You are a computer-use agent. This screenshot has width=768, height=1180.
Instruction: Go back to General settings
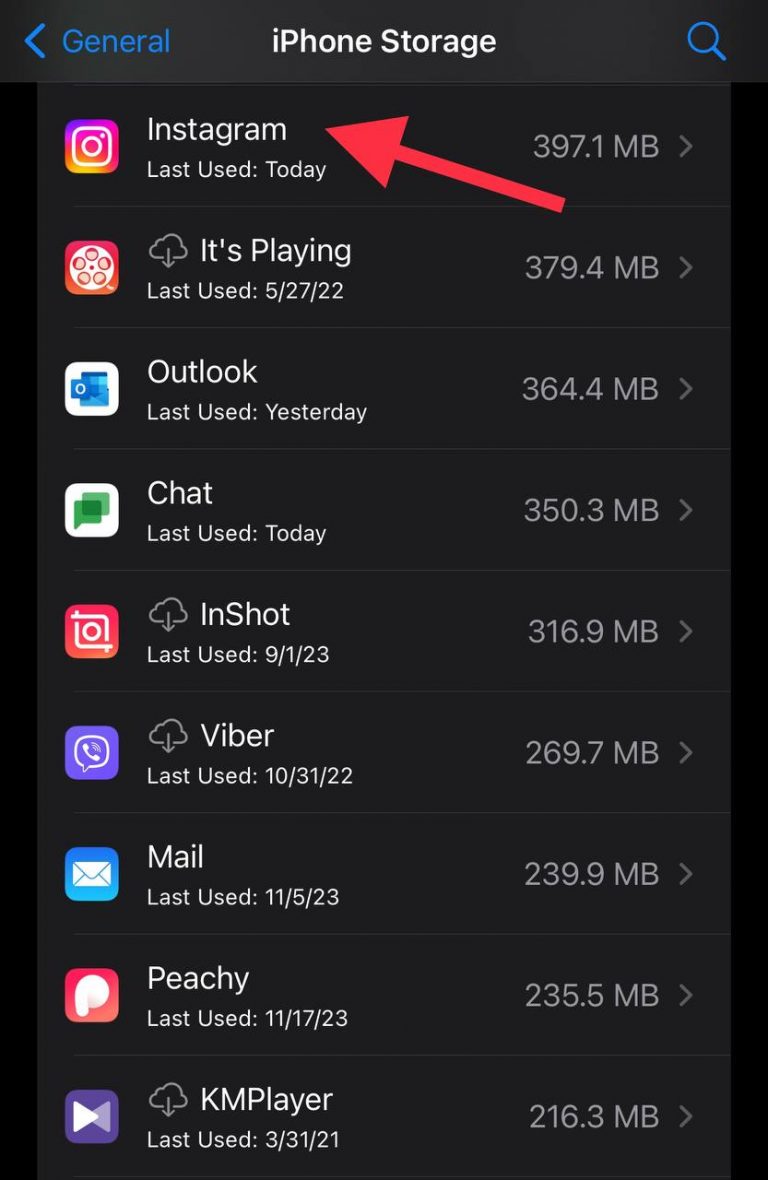[97, 42]
